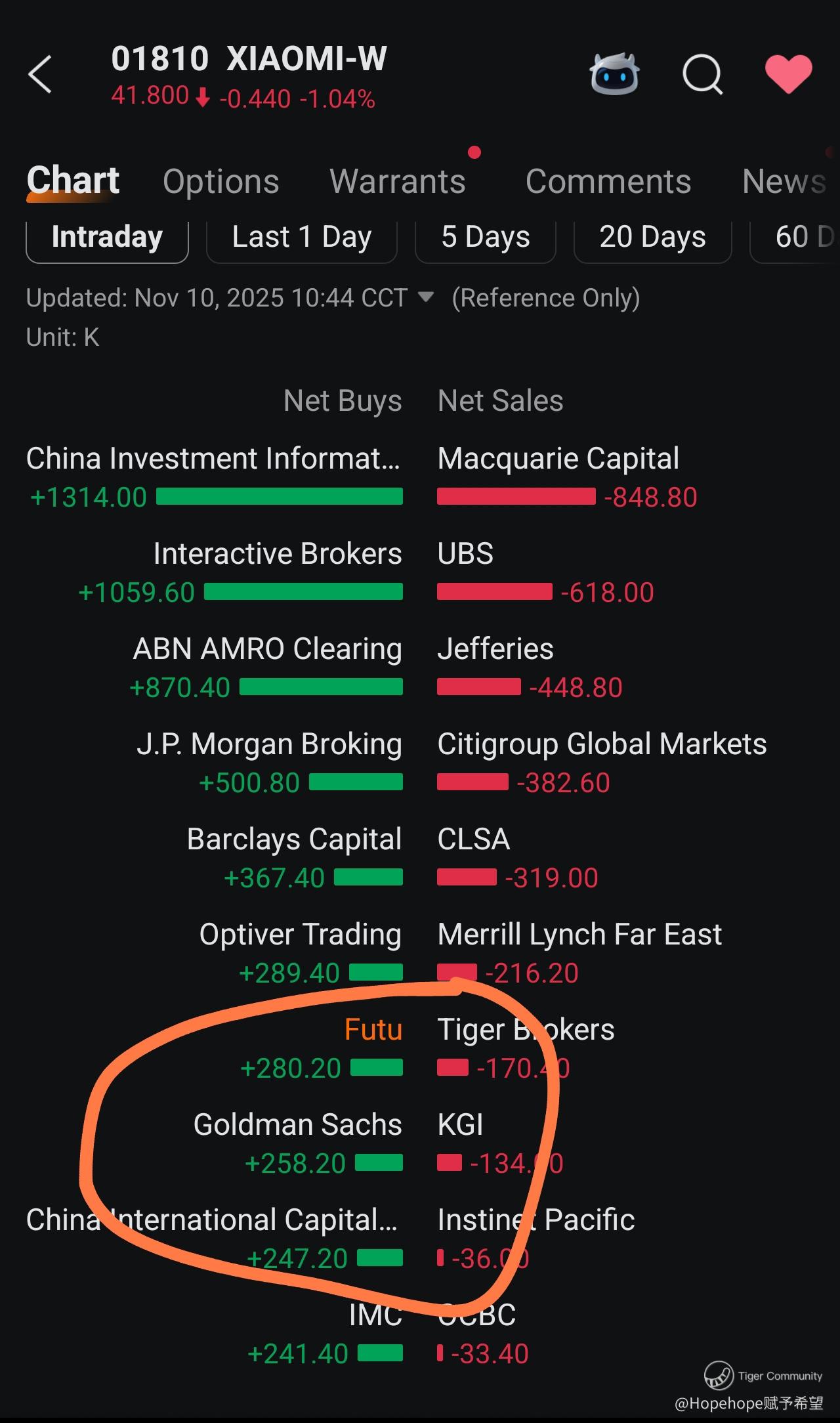Go back with the arrow icon
840x1423 pixels.
click(40, 74)
